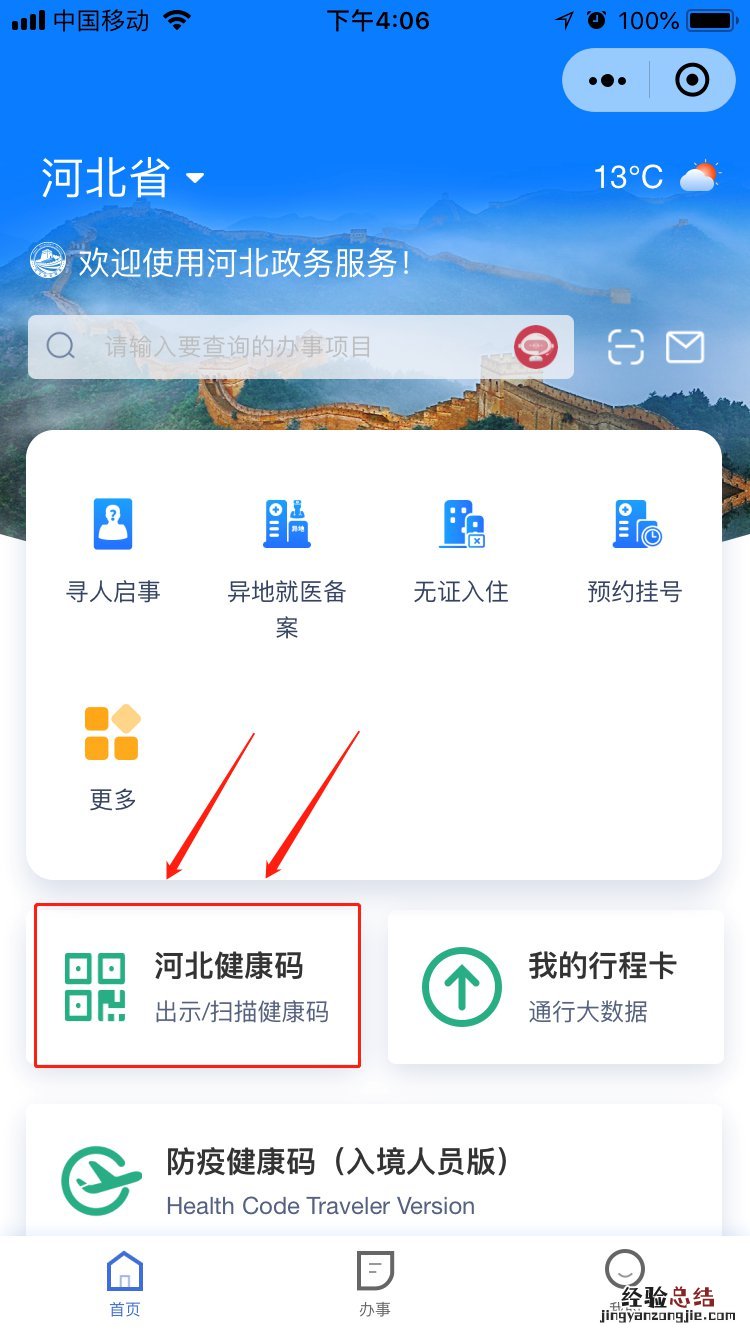This screenshot has height=1334, width=750.
Task: Open 无证入住 service
Action: click(461, 550)
